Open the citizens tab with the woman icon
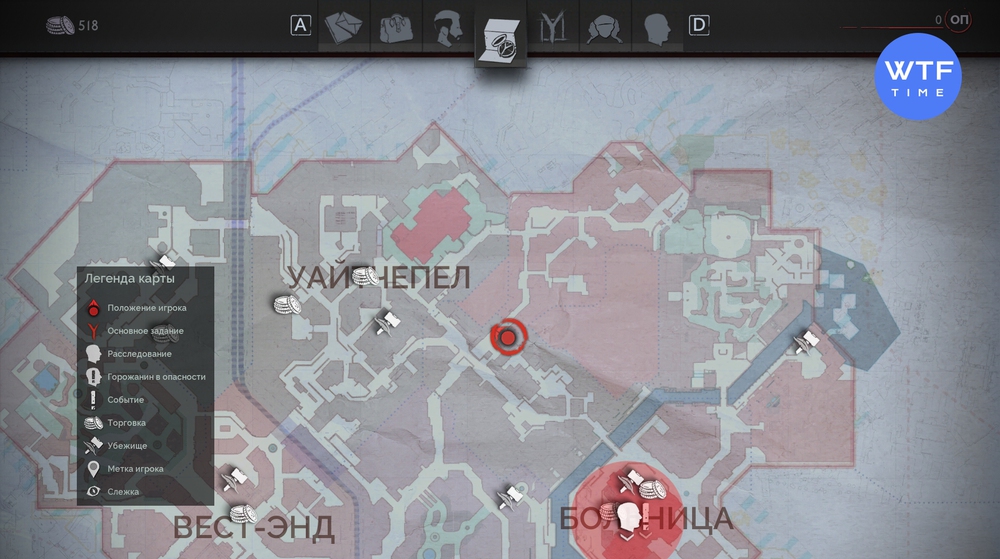The width and height of the screenshot is (1000, 559). [x=603, y=25]
